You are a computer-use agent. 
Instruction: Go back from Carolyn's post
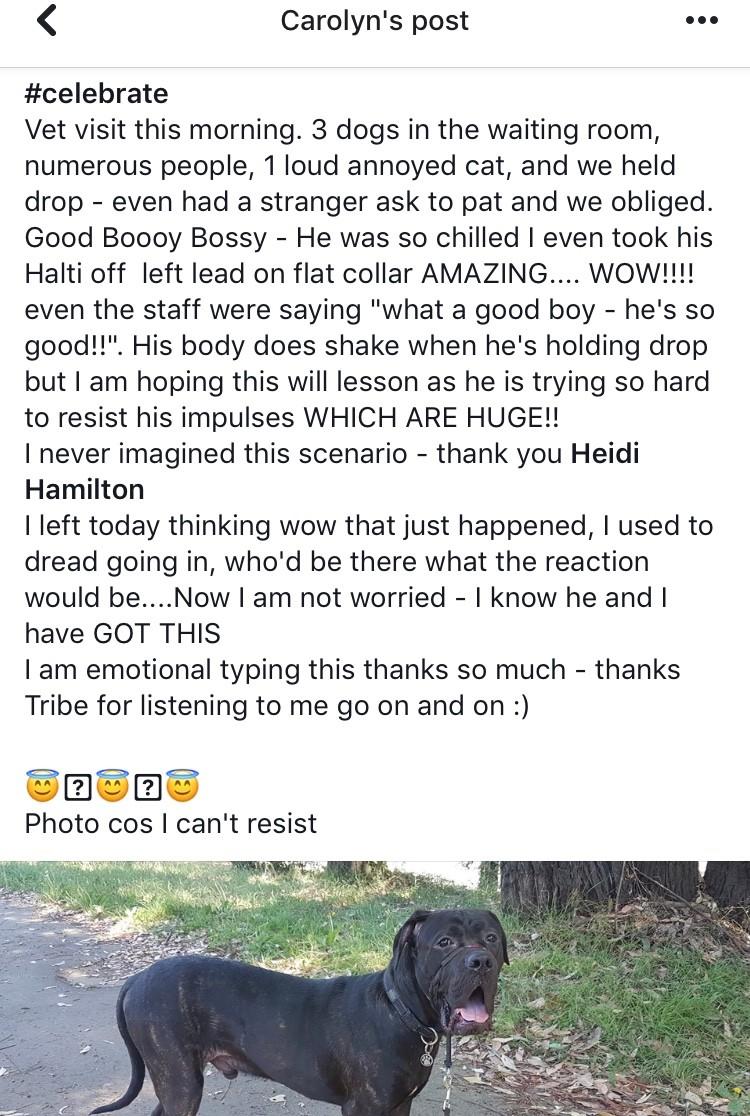[x=47, y=21]
